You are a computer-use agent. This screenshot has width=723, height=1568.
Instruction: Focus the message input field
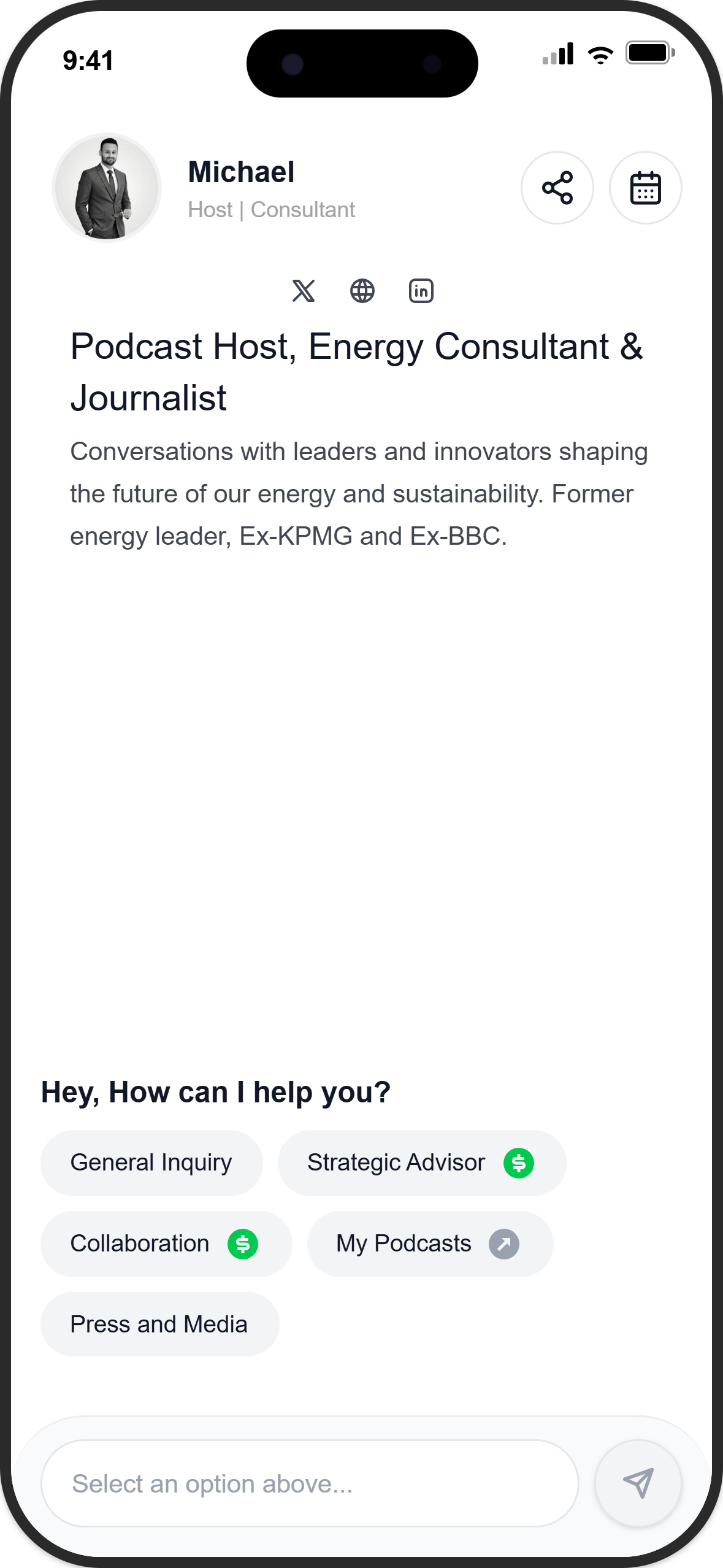pyautogui.click(x=310, y=1483)
